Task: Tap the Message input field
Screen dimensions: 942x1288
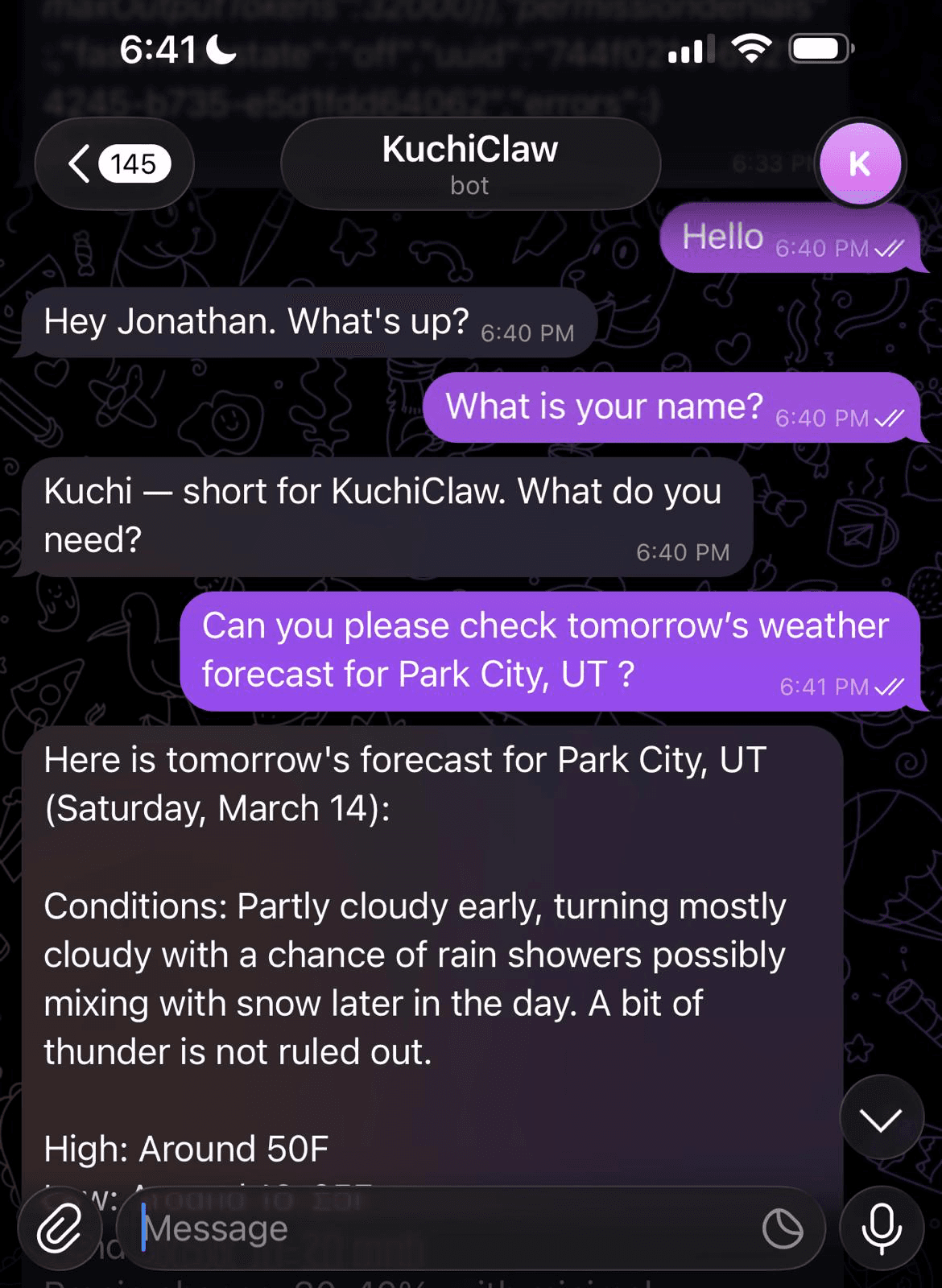Action: (x=403, y=1228)
